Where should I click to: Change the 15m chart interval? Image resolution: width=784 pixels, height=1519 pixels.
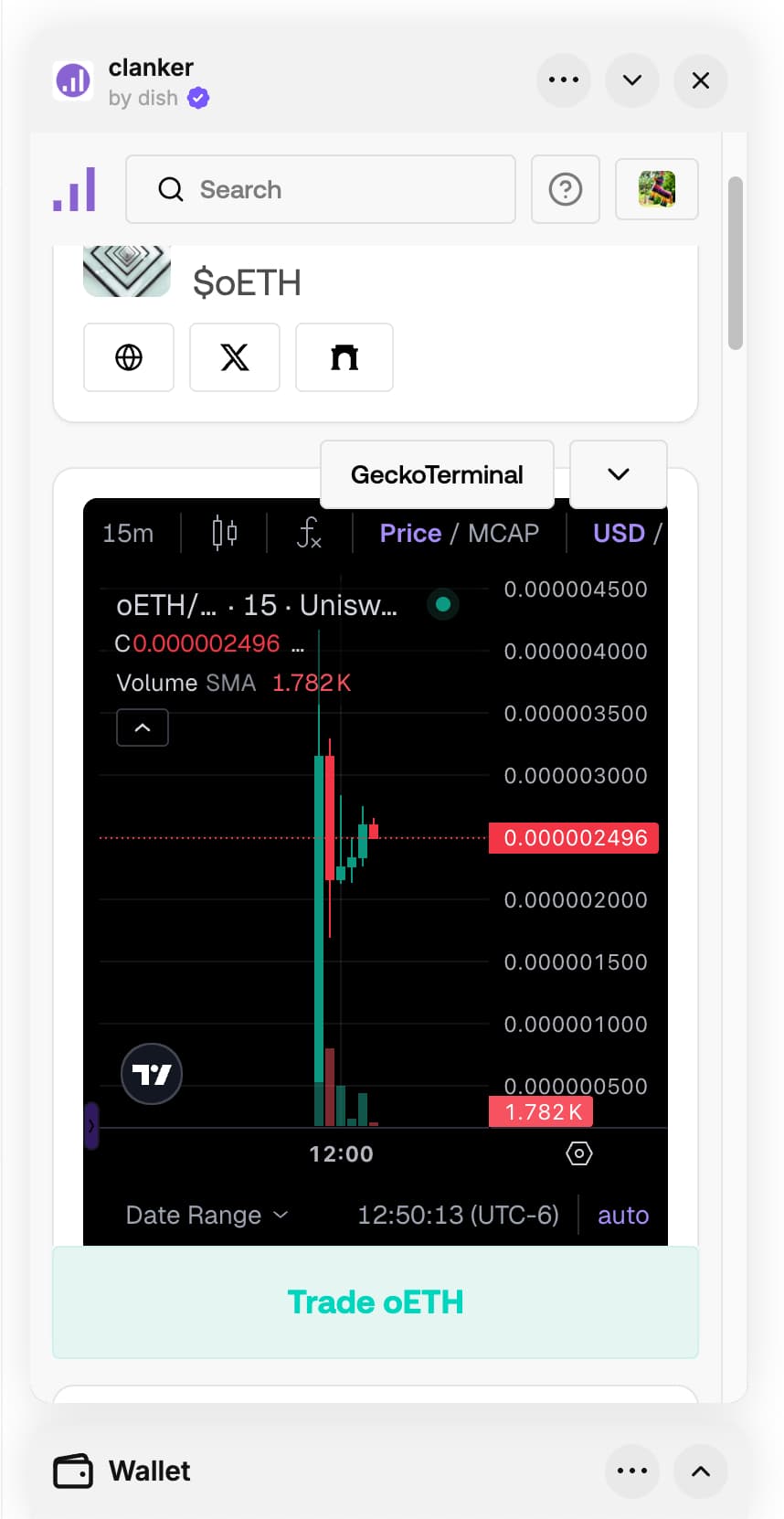click(128, 533)
